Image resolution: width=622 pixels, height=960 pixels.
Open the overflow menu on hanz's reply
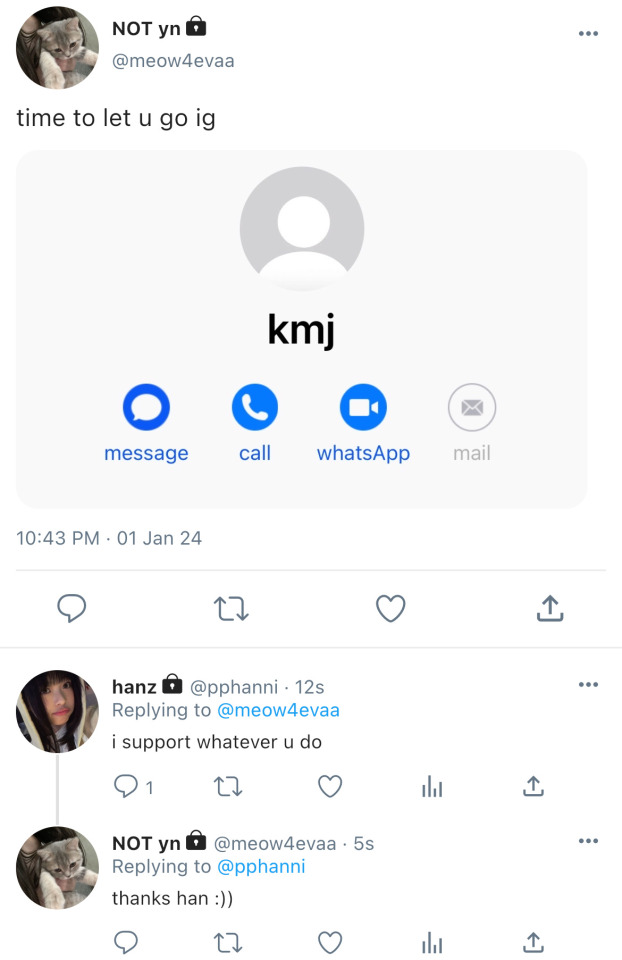click(588, 685)
